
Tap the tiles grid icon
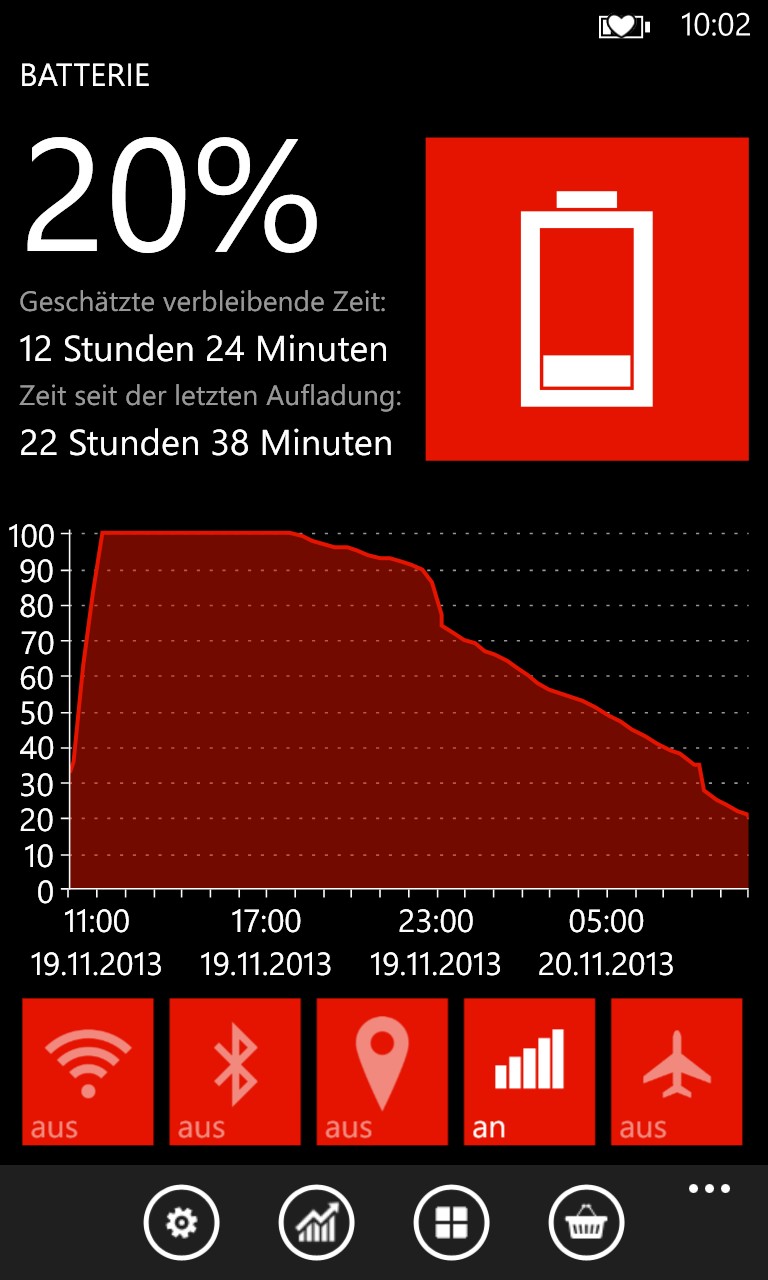tap(451, 1222)
